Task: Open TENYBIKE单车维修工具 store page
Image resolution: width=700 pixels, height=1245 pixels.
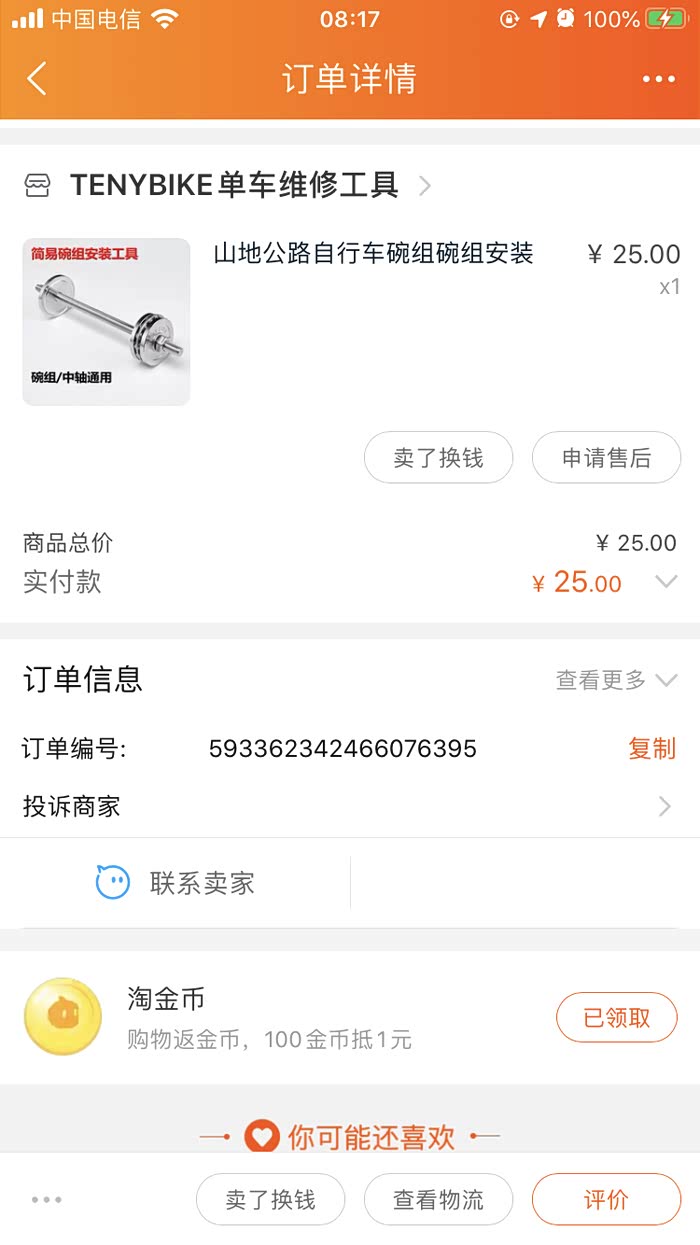Action: (x=234, y=185)
